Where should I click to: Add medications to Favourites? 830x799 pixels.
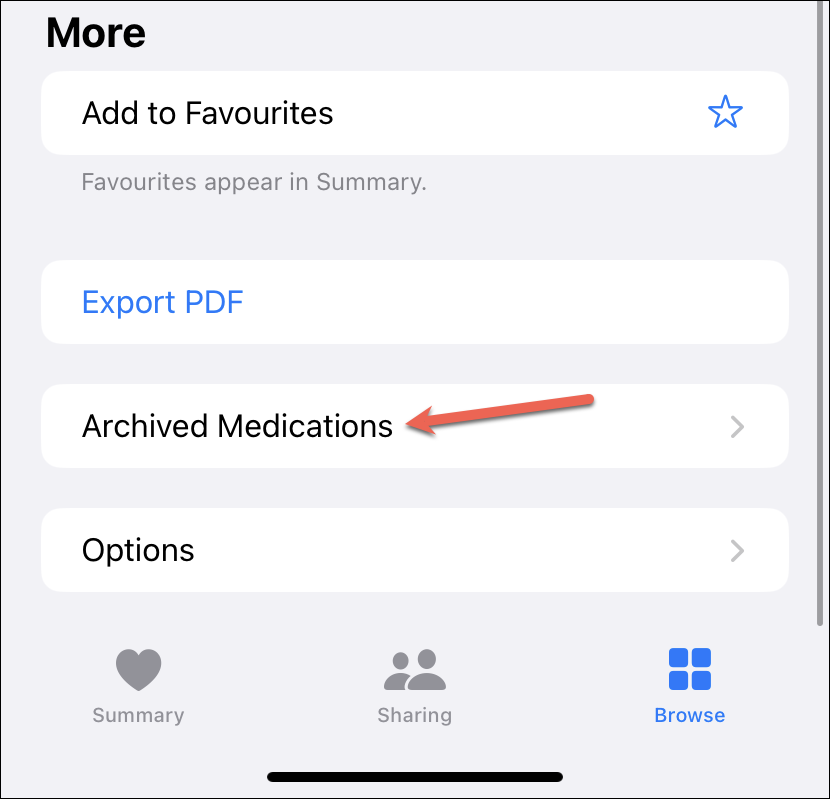point(414,113)
